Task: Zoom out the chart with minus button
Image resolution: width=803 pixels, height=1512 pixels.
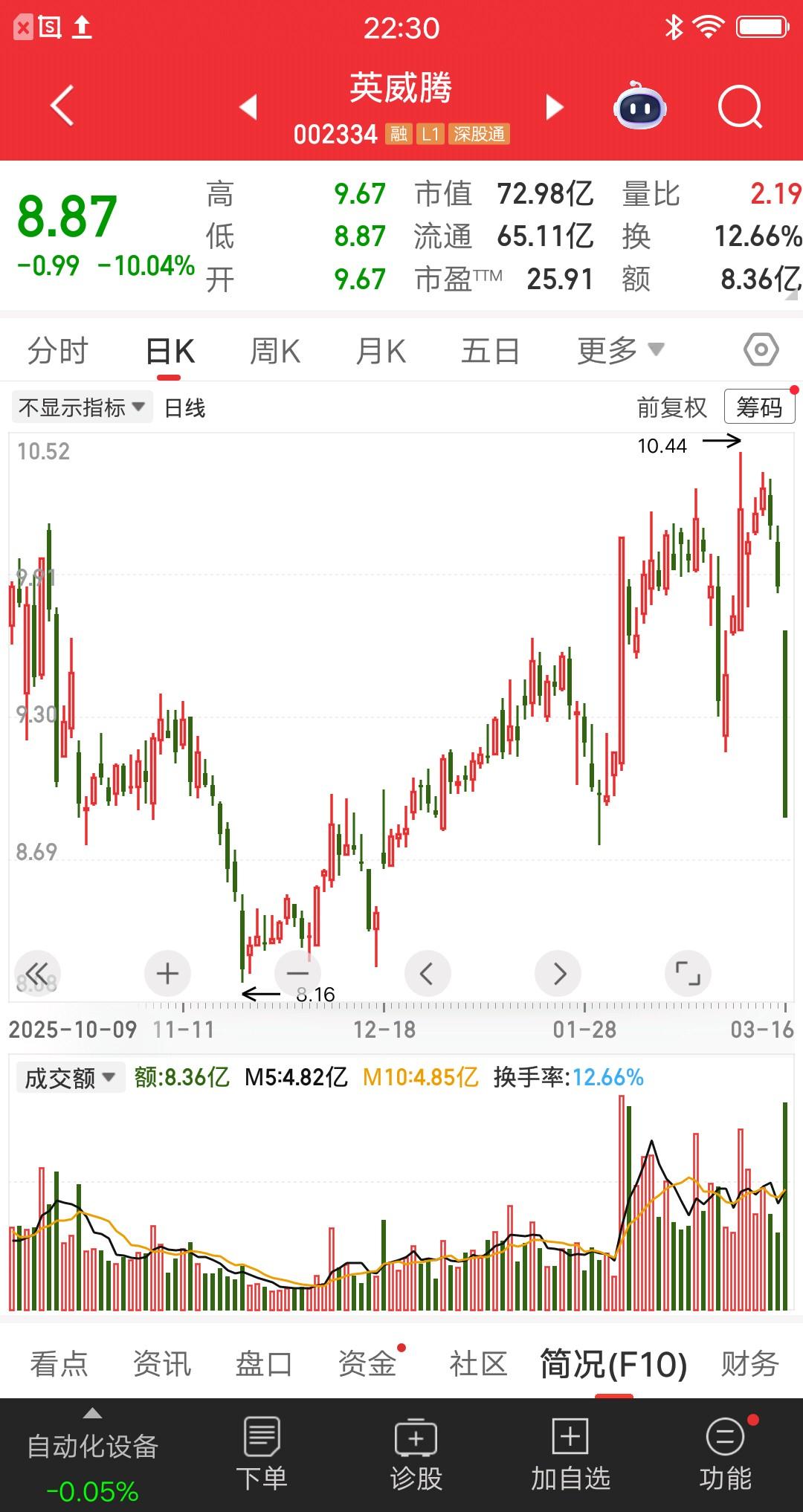Action: point(297,972)
